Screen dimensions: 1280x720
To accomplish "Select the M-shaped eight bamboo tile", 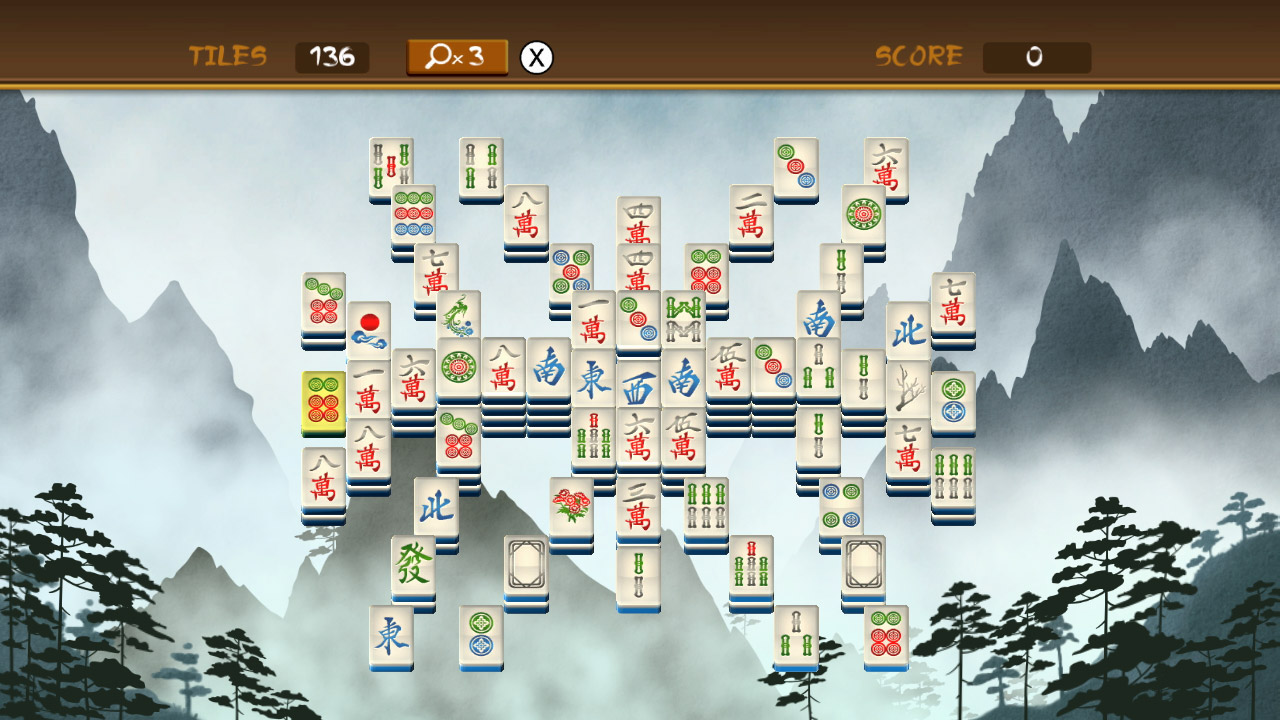I will [x=683, y=318].
